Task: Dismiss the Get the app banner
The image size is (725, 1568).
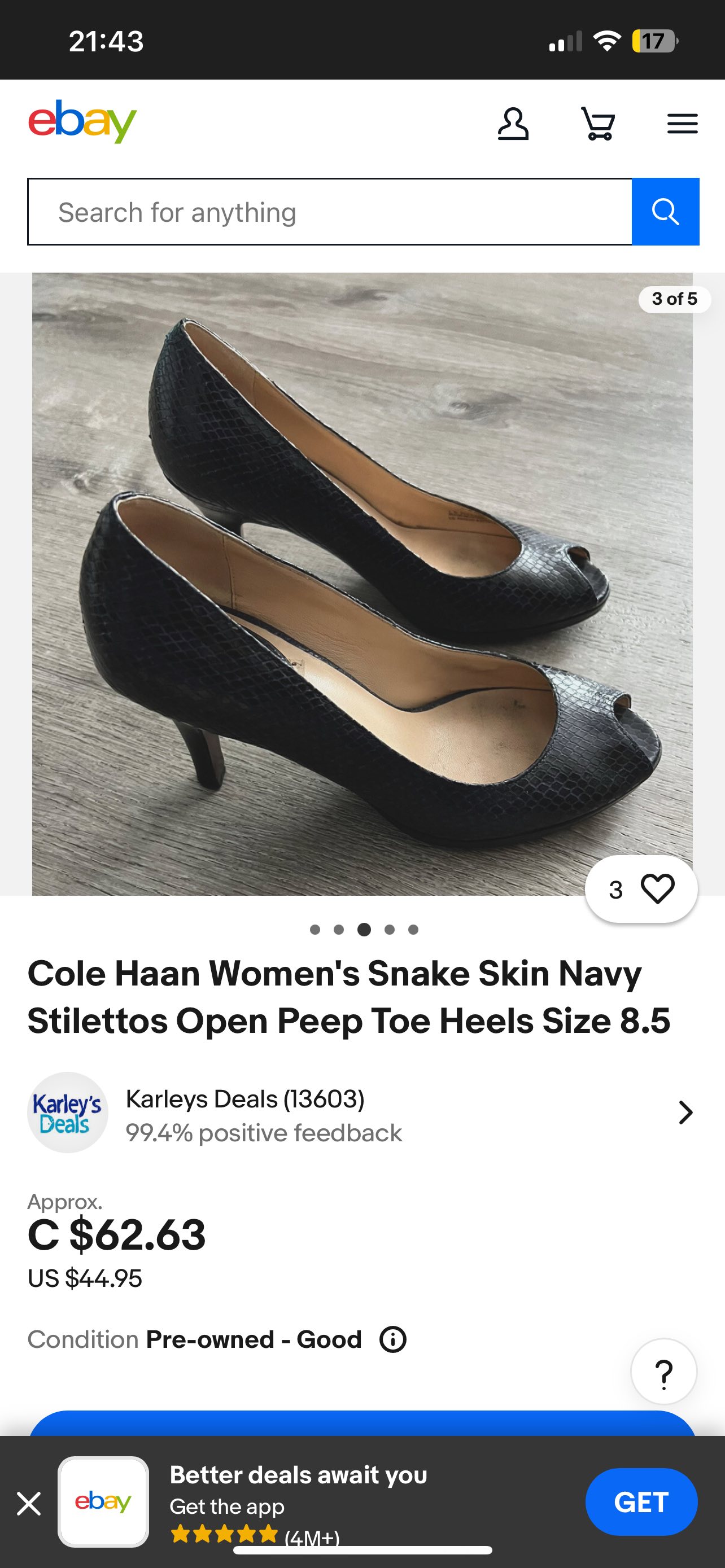Action: coord(29,1503)
